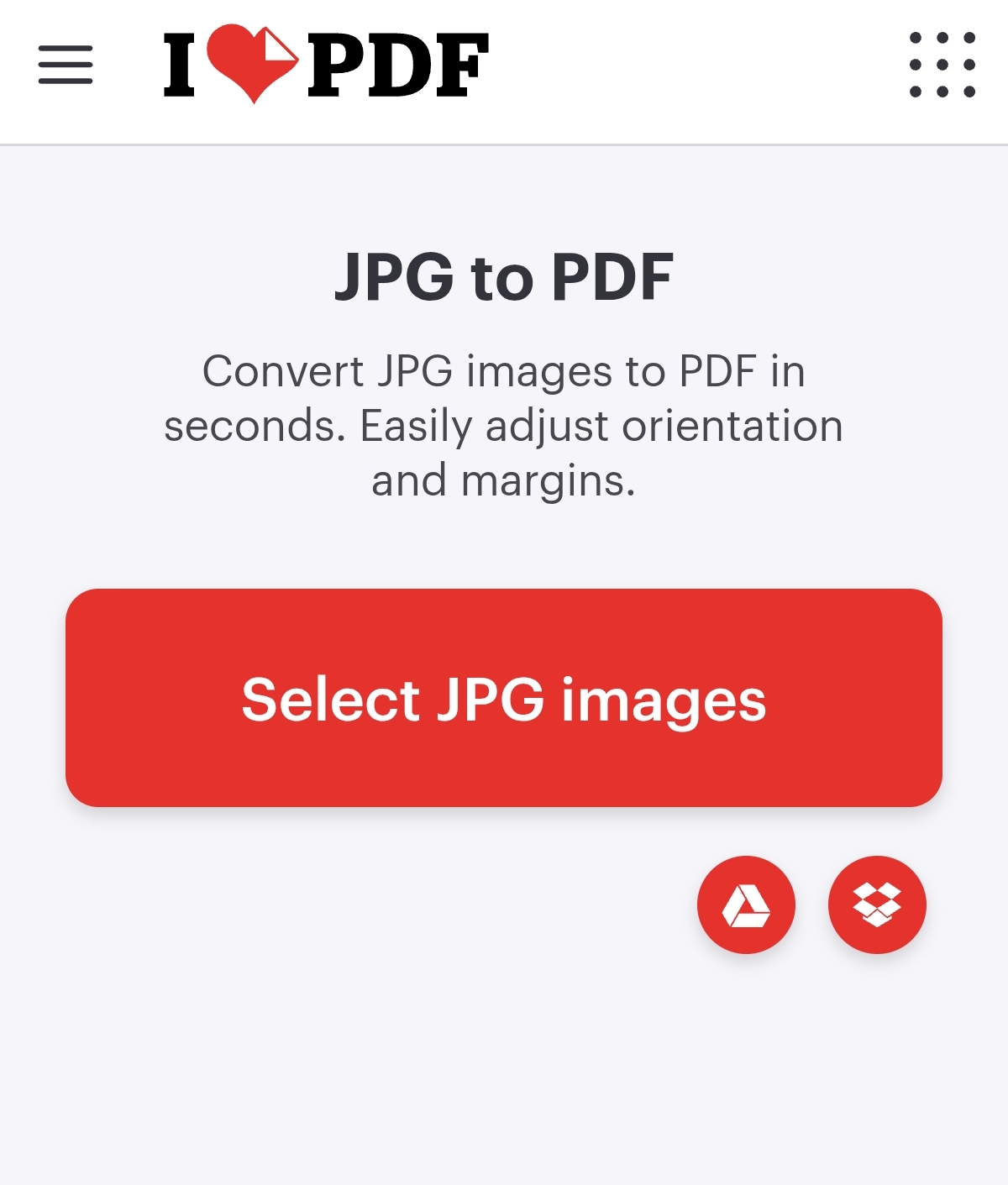This screenshot has width=1008, height=1185.
Task: Open the tools grid menu
Action: [942, 65]
